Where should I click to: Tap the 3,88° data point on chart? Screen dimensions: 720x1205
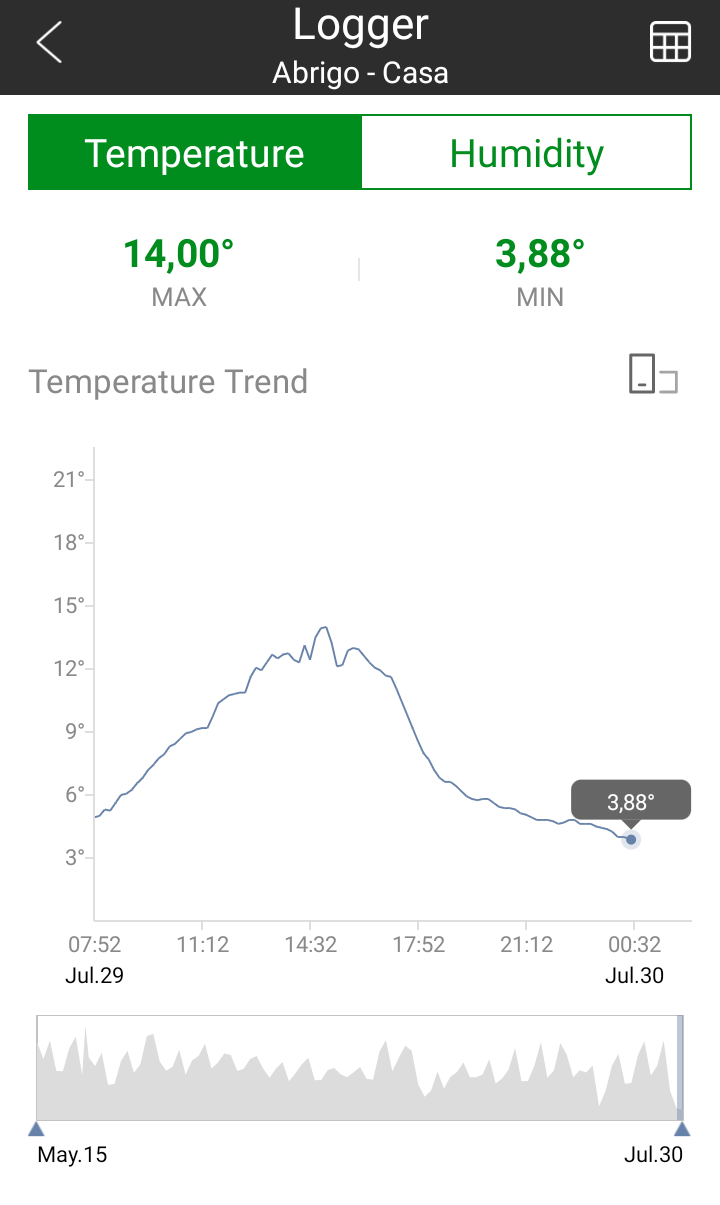click(631, 839)
